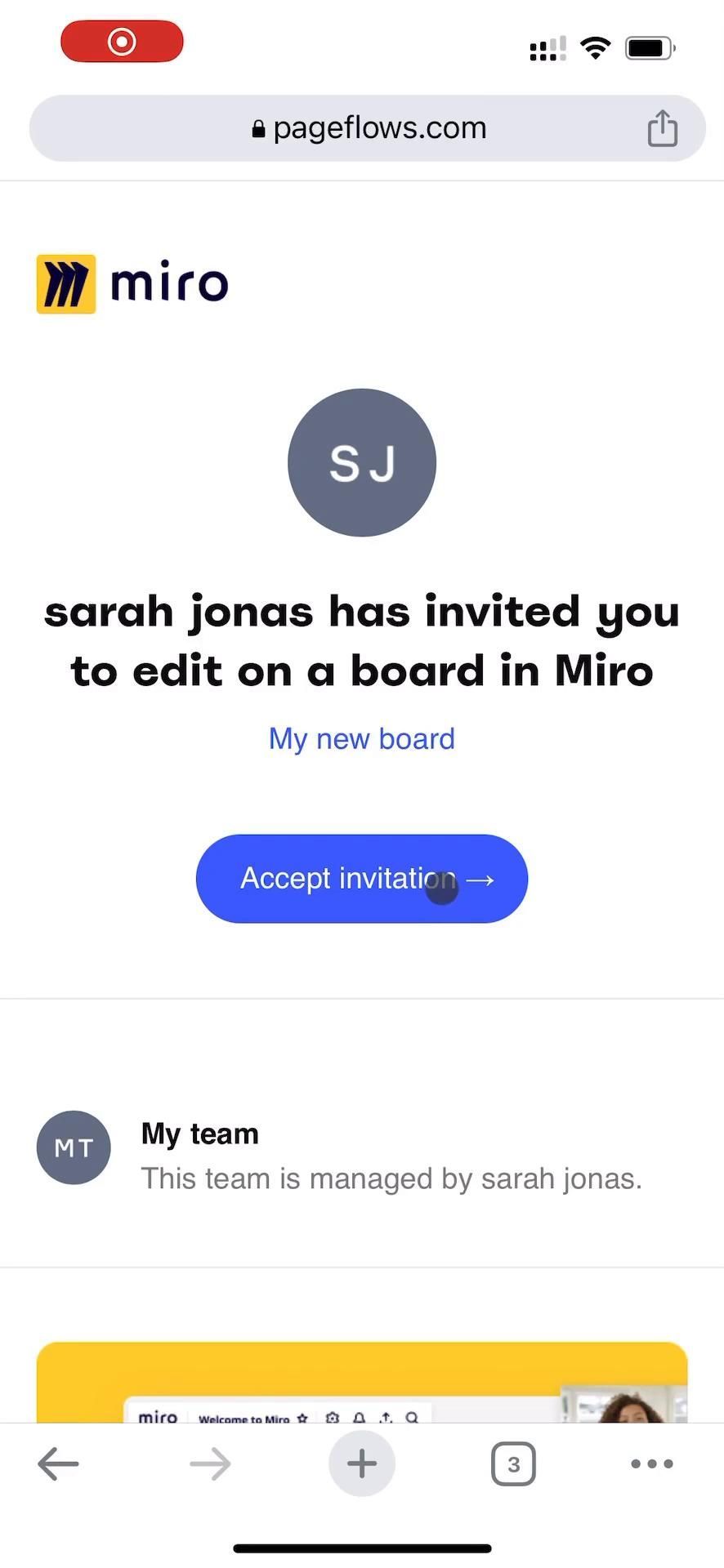Open the My new board link
Image resolution: width=724 pixels, height=1568 pixels.
coord(361,739)
